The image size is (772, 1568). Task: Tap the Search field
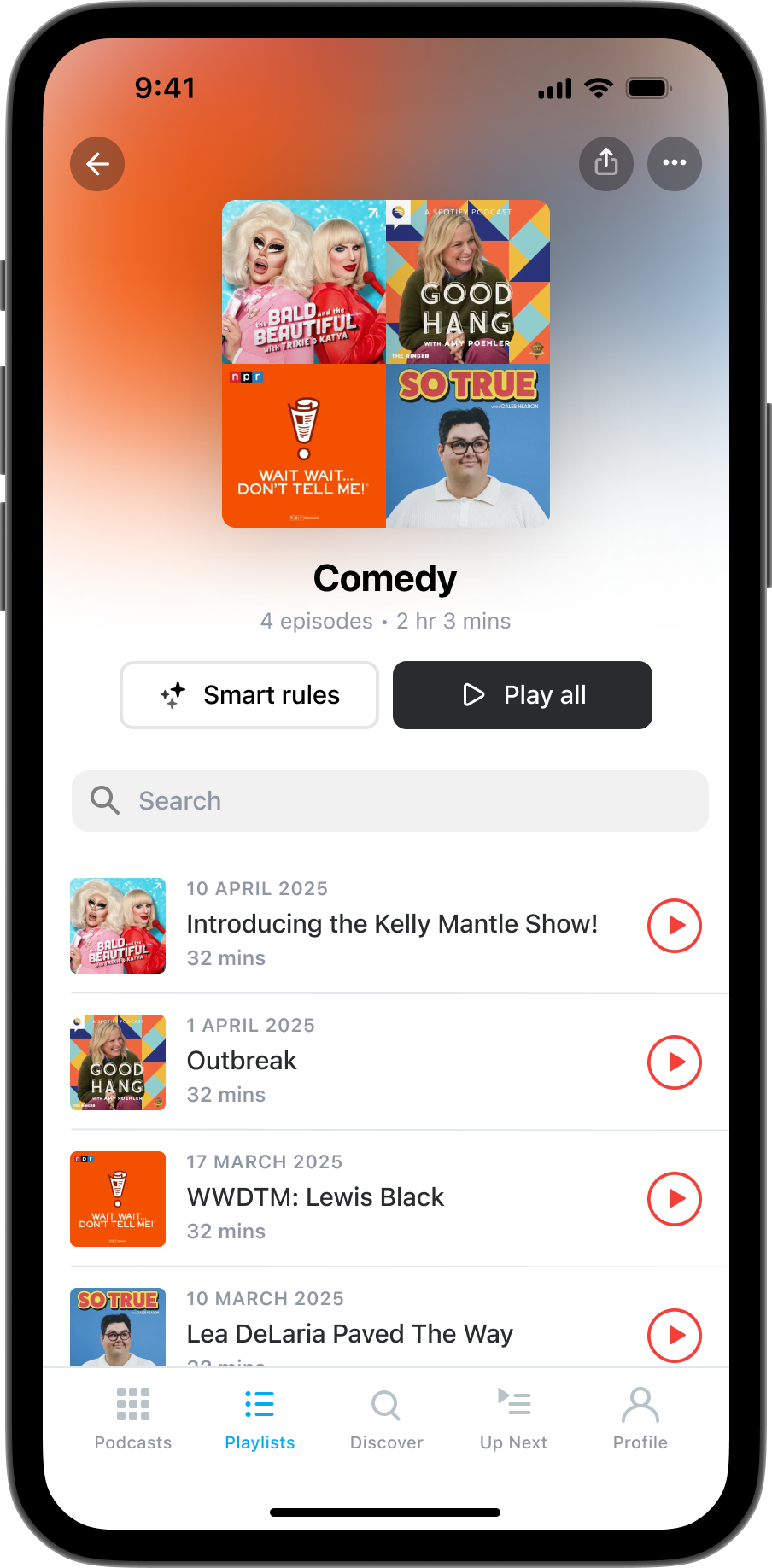[390, 801]
